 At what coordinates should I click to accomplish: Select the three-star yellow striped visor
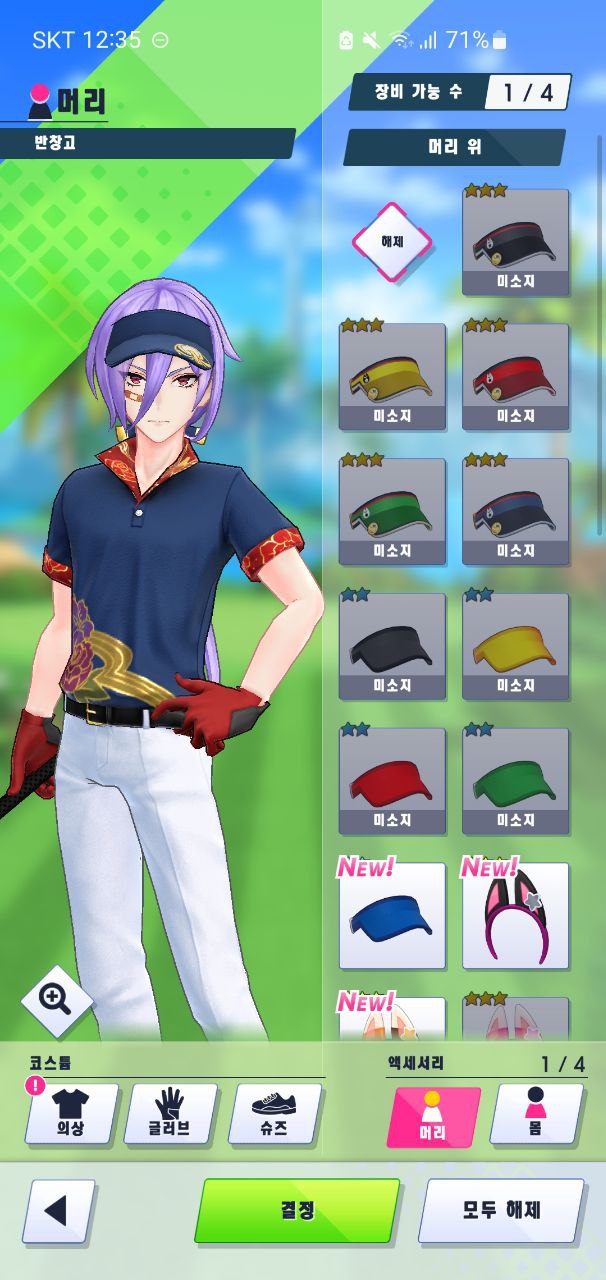(x=392, y=377)
